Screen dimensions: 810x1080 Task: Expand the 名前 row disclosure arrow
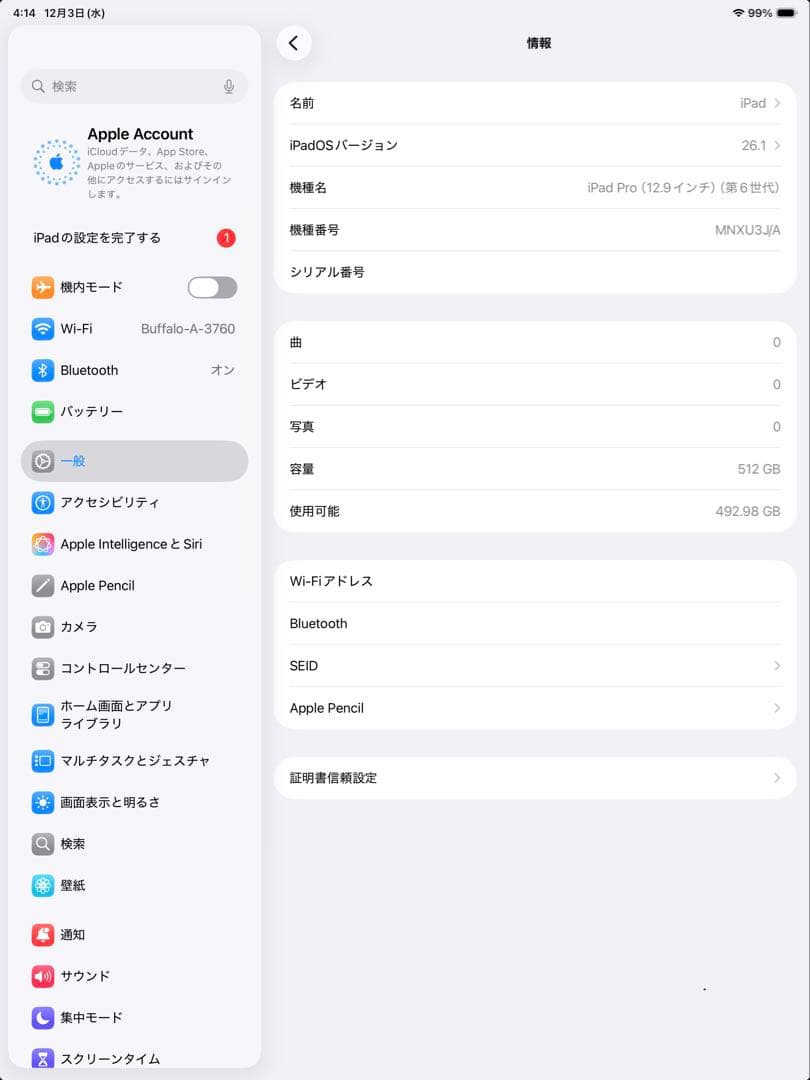point(777,103)
